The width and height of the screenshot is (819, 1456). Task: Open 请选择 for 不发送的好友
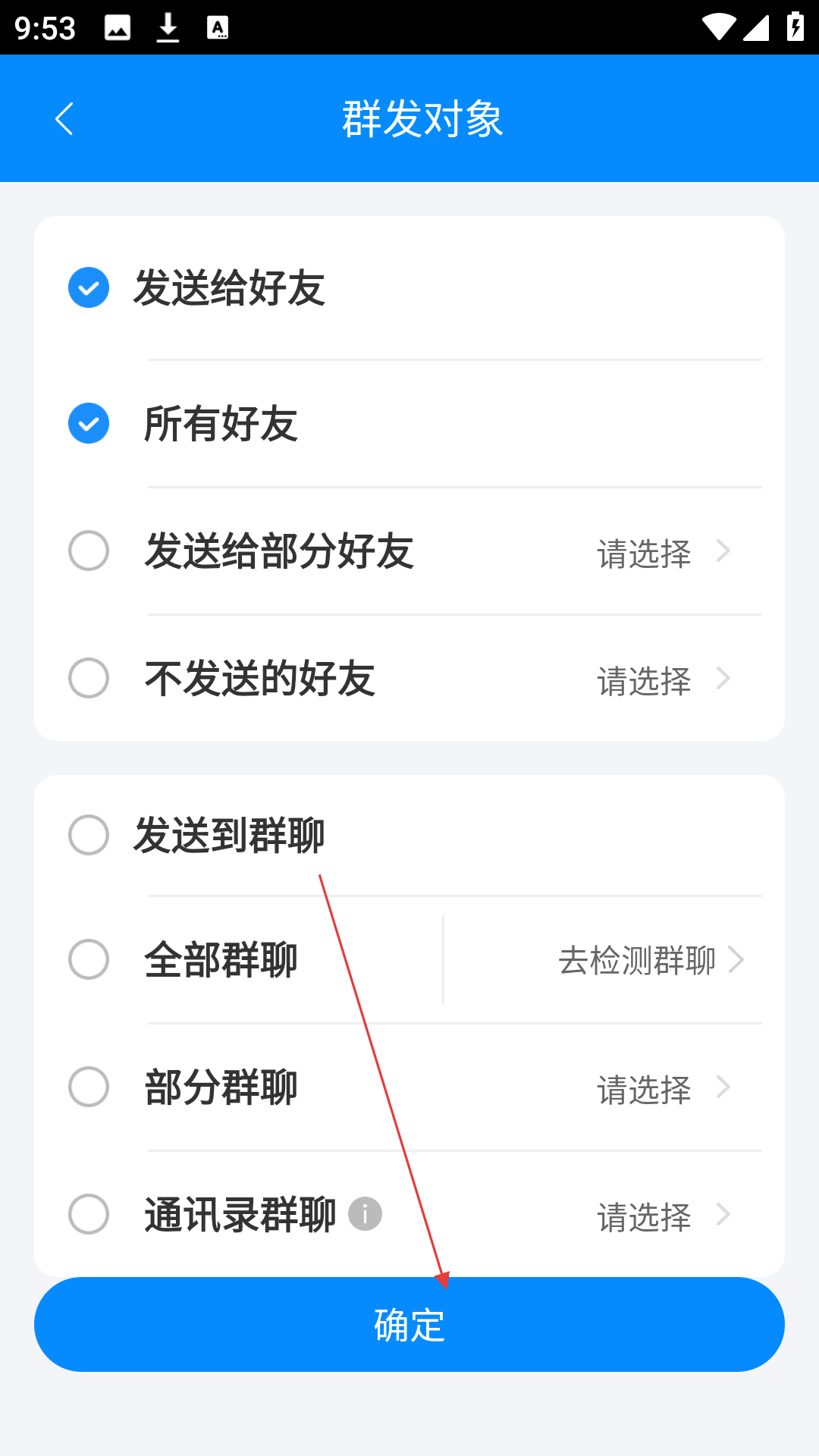click(x=664, y=680)
